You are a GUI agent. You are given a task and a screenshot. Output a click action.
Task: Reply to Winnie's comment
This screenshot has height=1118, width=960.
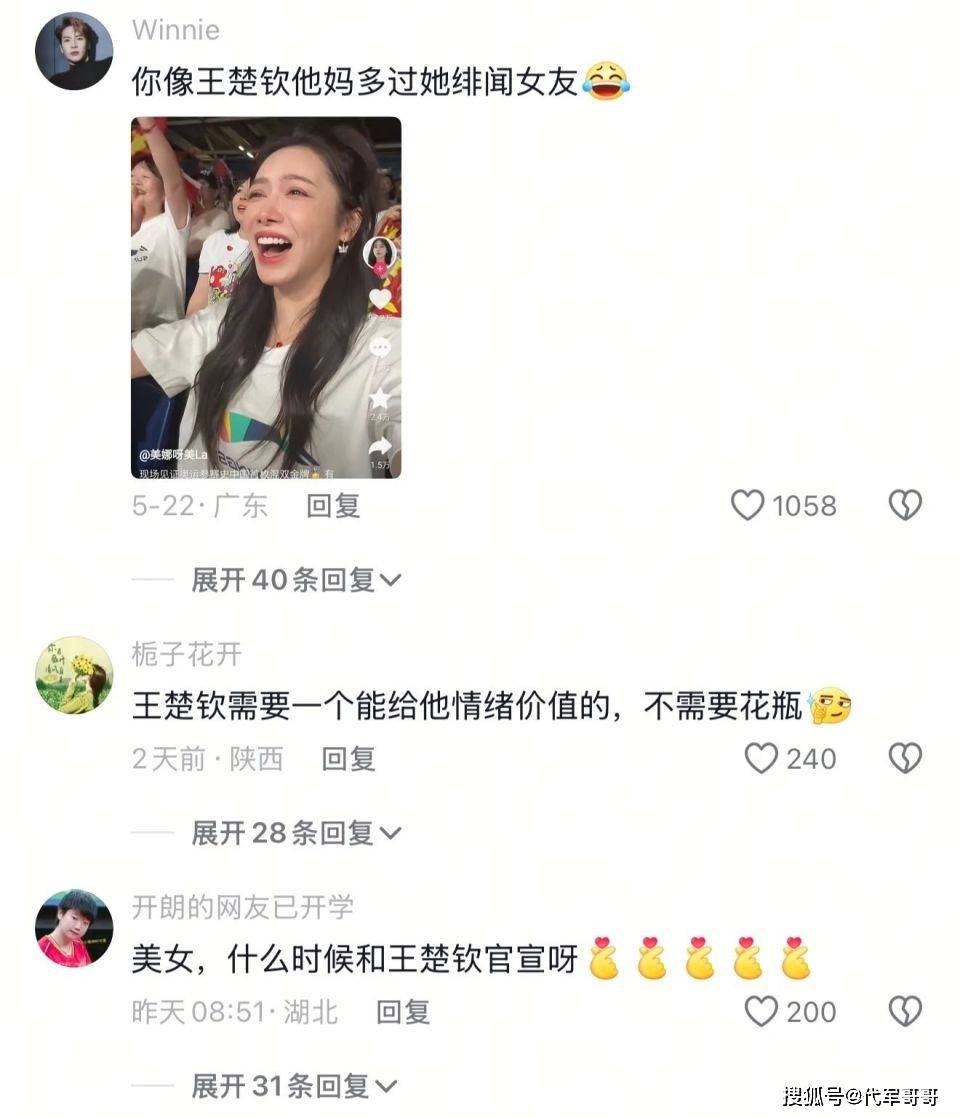pos(333,506)
